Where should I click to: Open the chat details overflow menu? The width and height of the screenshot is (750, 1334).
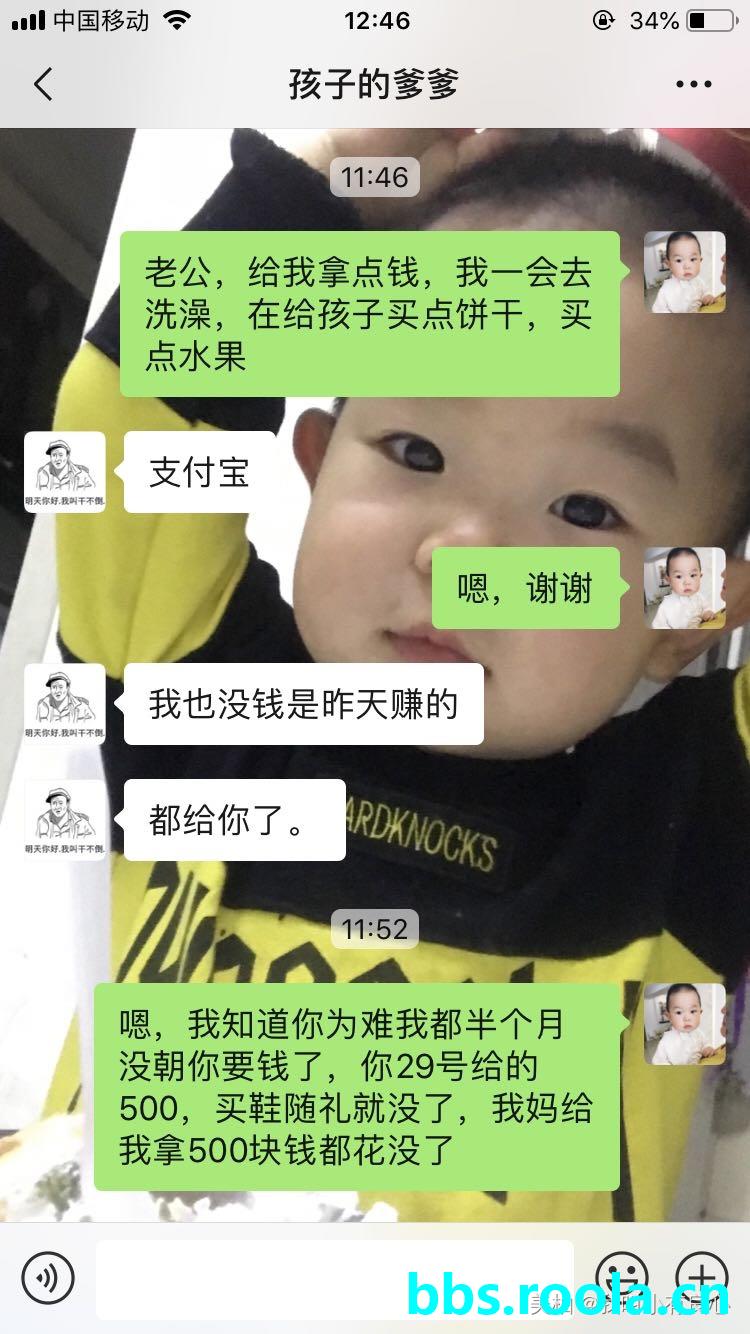pos(693,85)
